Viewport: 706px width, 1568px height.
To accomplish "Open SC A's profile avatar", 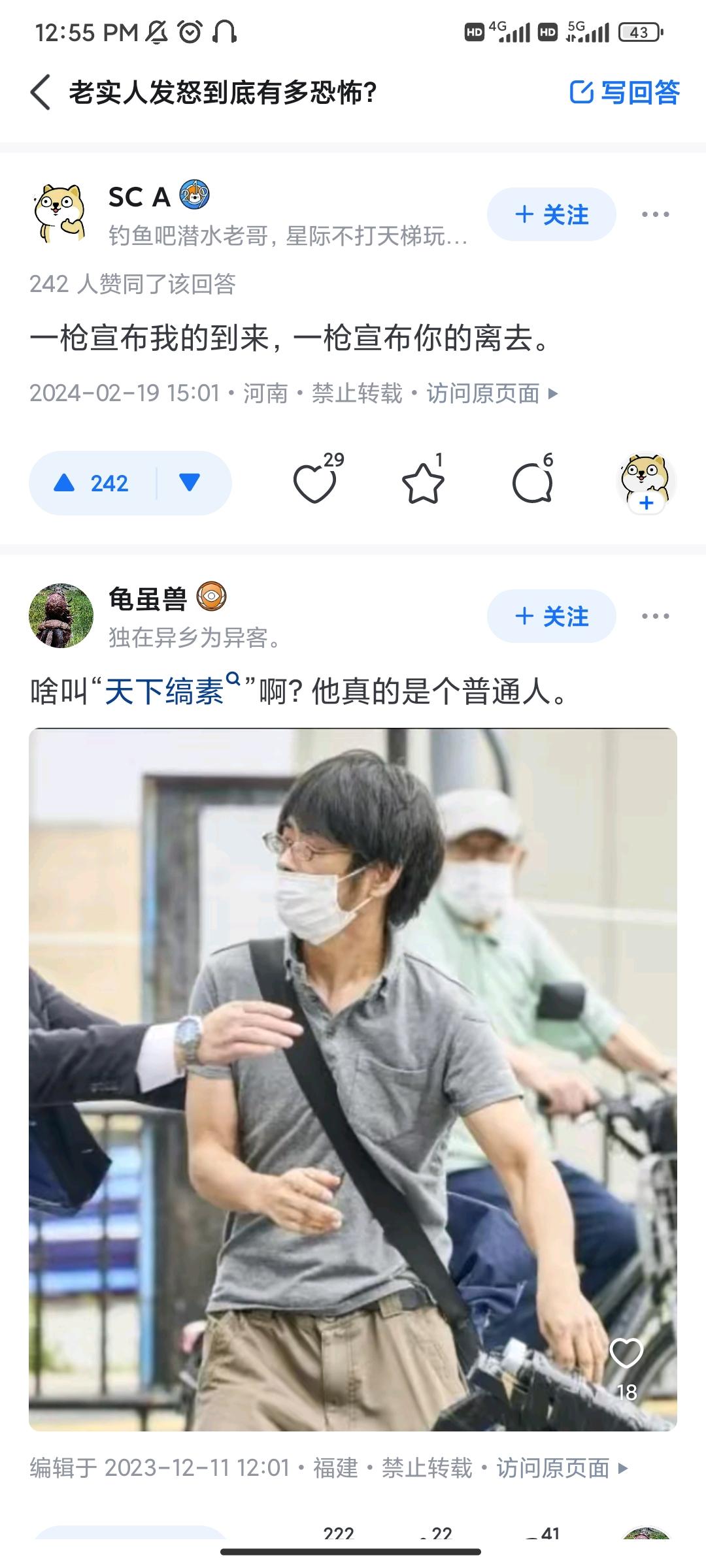I will coord(60,214).
